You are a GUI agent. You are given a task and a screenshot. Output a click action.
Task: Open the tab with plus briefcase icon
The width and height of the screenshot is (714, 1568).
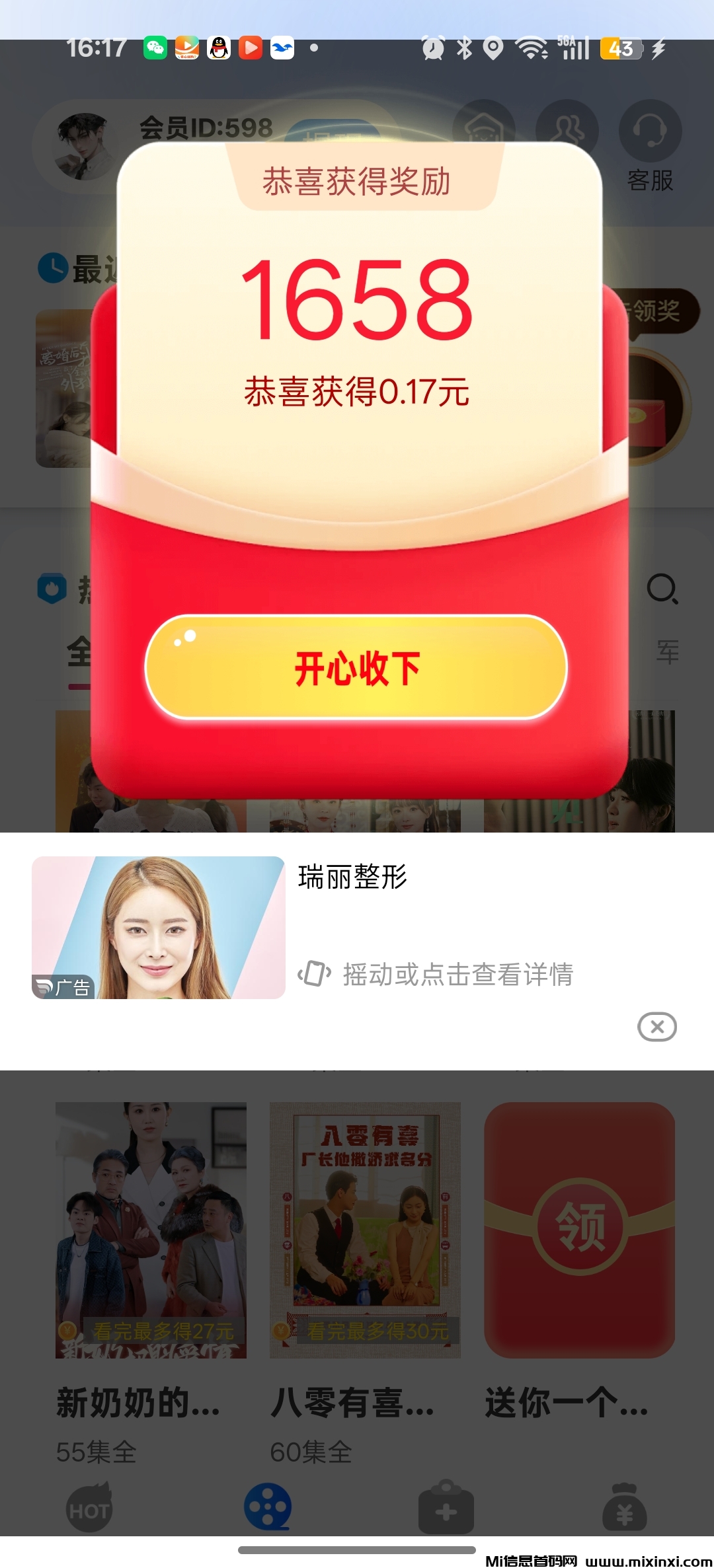446,1509
